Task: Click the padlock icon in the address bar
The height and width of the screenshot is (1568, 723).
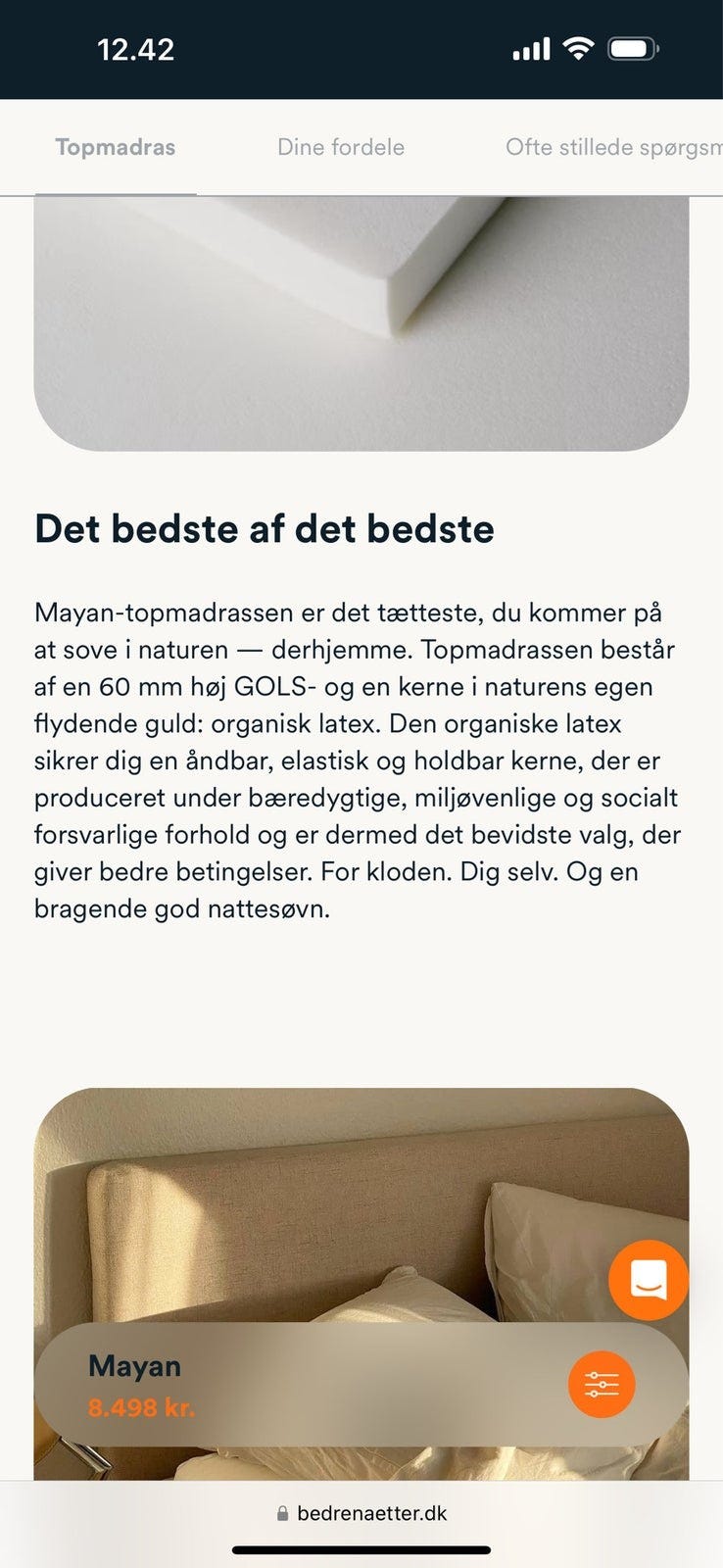Action: pos(282,1512)
